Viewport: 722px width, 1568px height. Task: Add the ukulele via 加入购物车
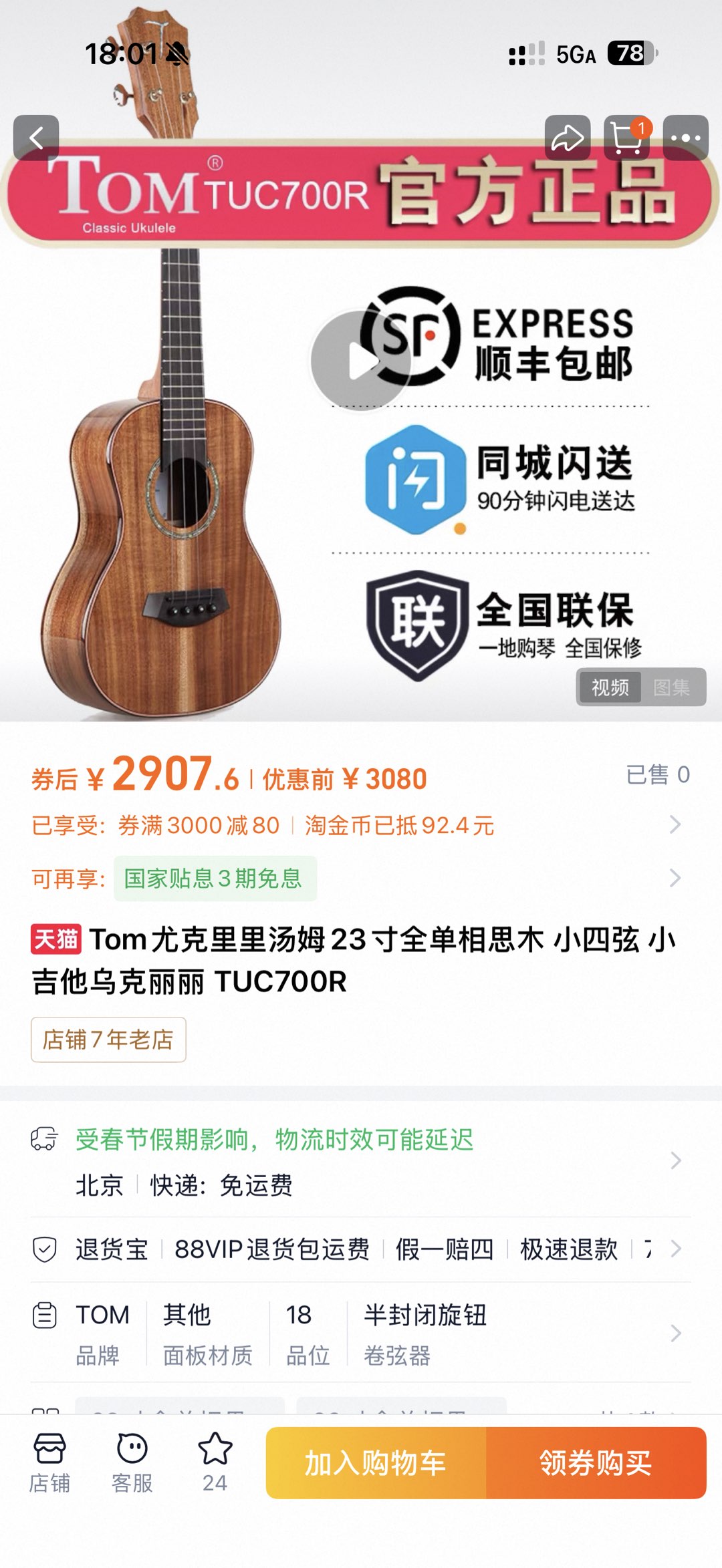tap(376, 1463)
